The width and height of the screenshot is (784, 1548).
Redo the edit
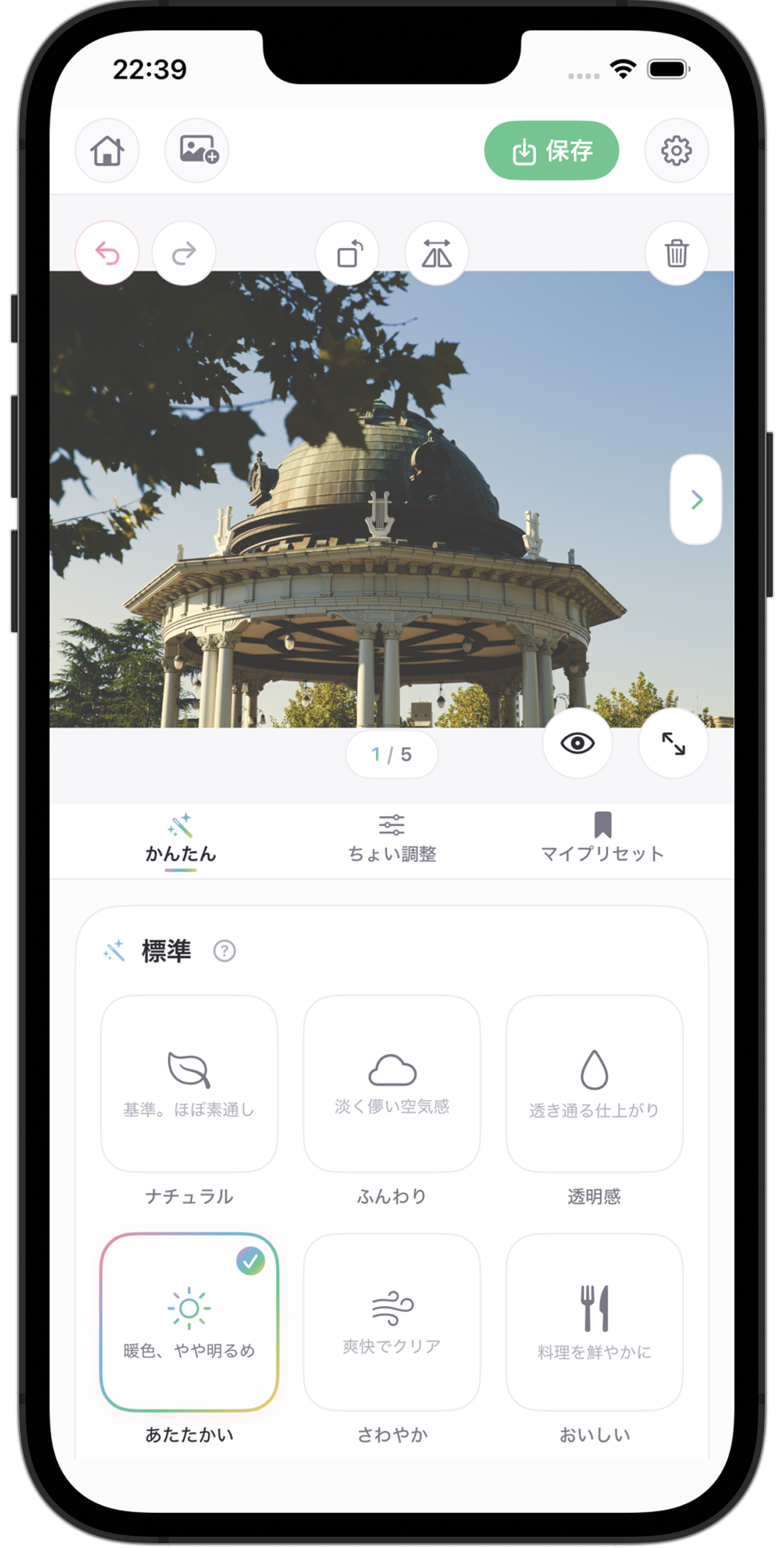pos(184,253)
